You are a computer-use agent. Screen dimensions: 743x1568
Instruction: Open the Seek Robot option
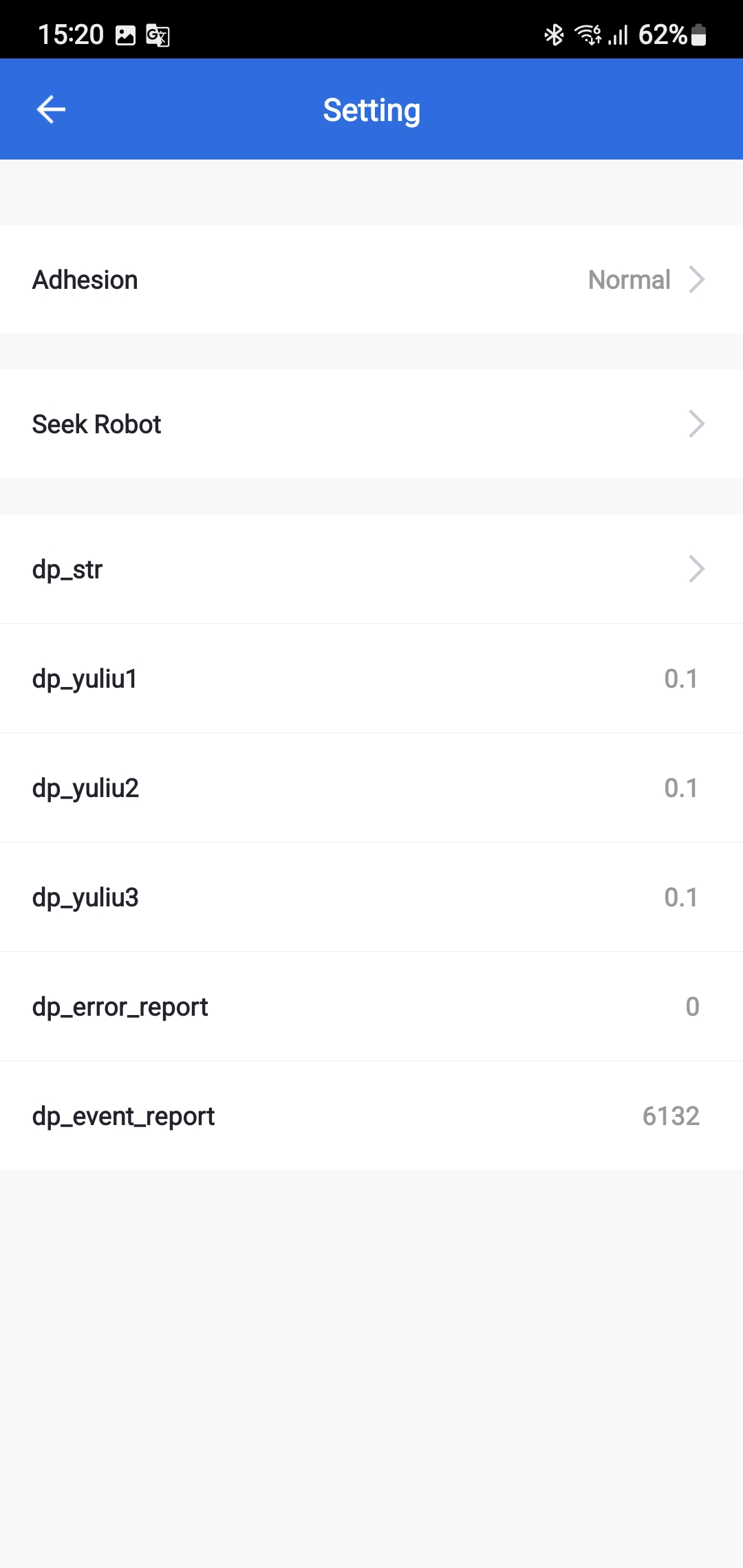[x=371, y=424]
